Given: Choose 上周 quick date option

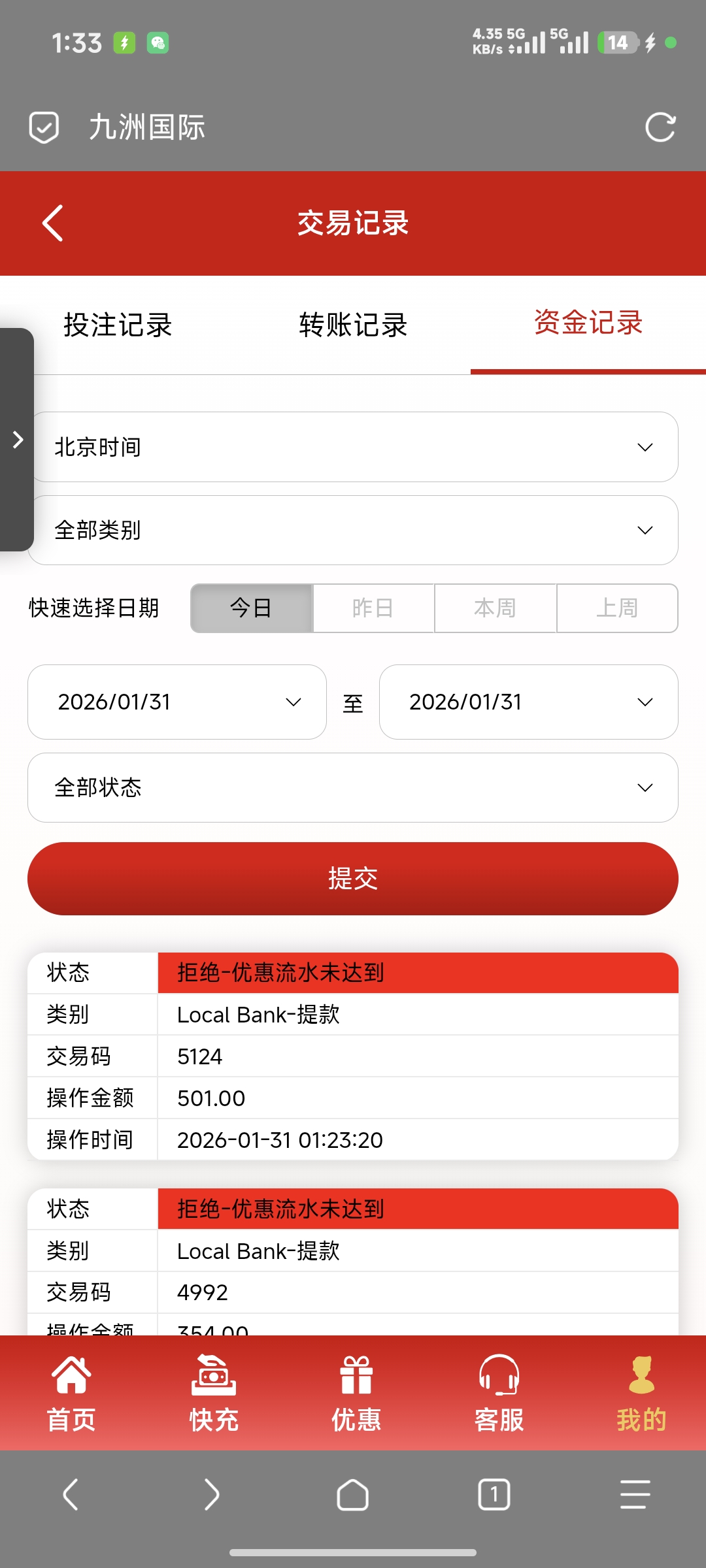Looking at the screenshot, I should 617,608.
